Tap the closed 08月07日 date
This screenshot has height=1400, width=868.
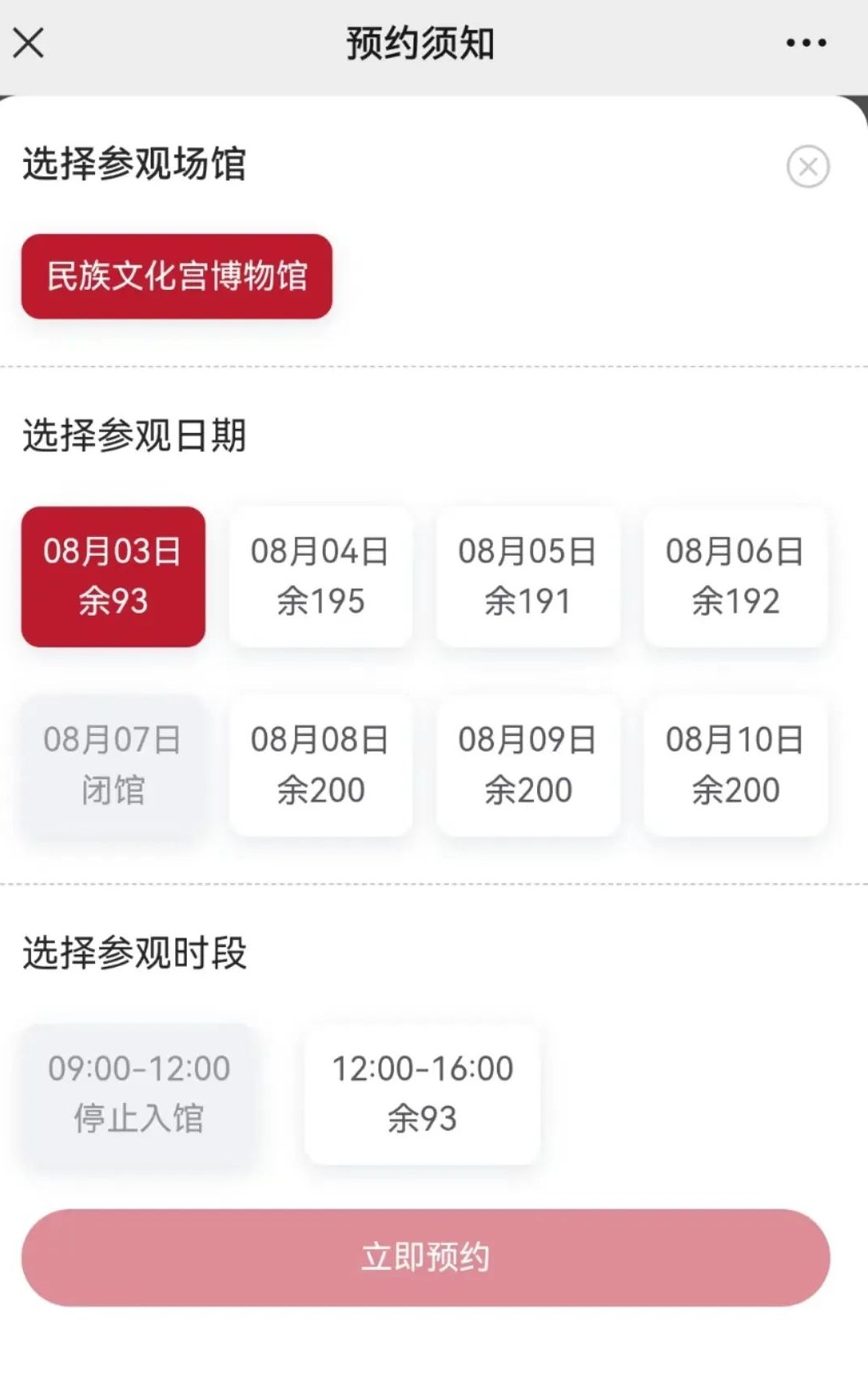click(x=113, y=765)
